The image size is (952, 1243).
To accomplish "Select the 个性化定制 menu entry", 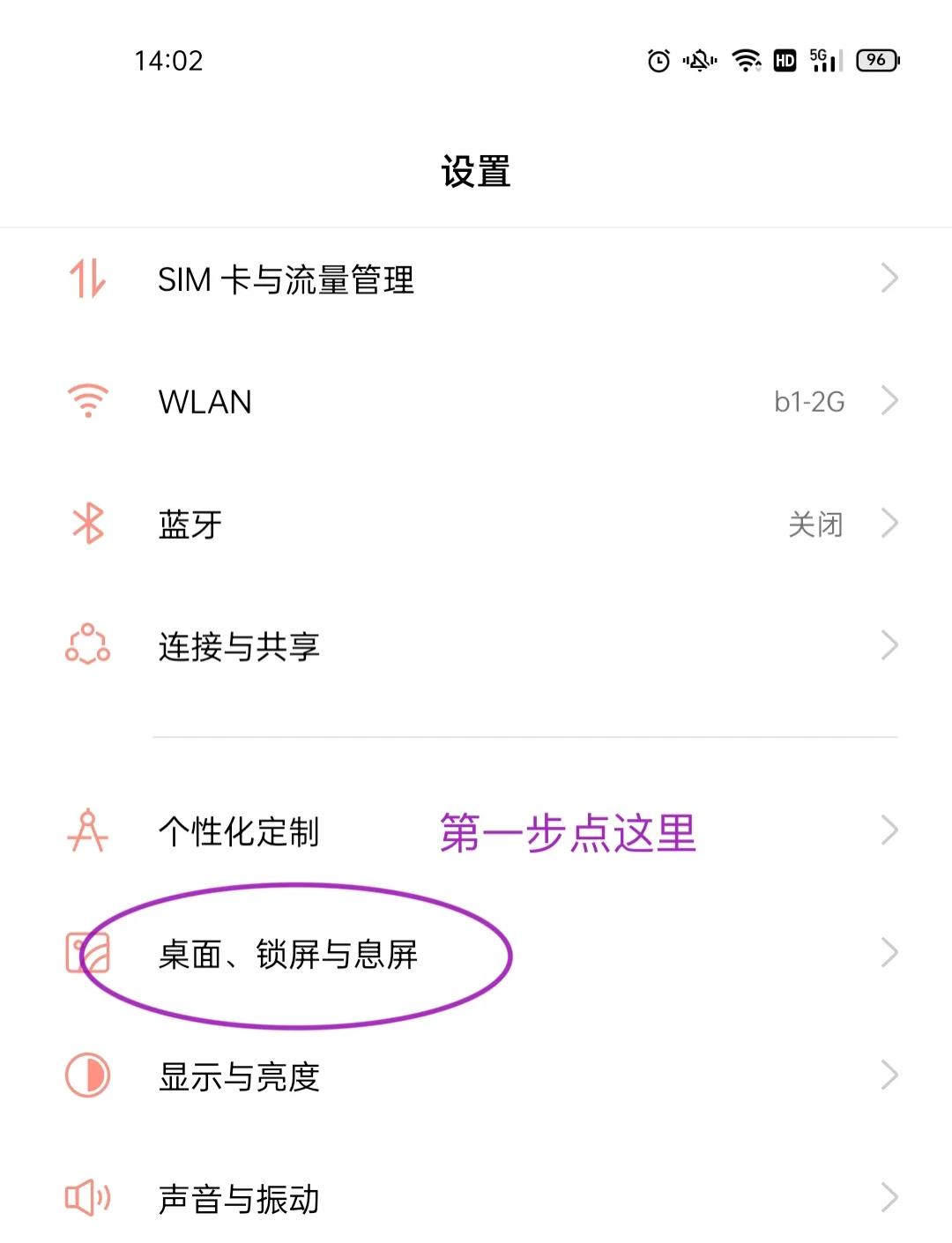I will pos(238,830).
